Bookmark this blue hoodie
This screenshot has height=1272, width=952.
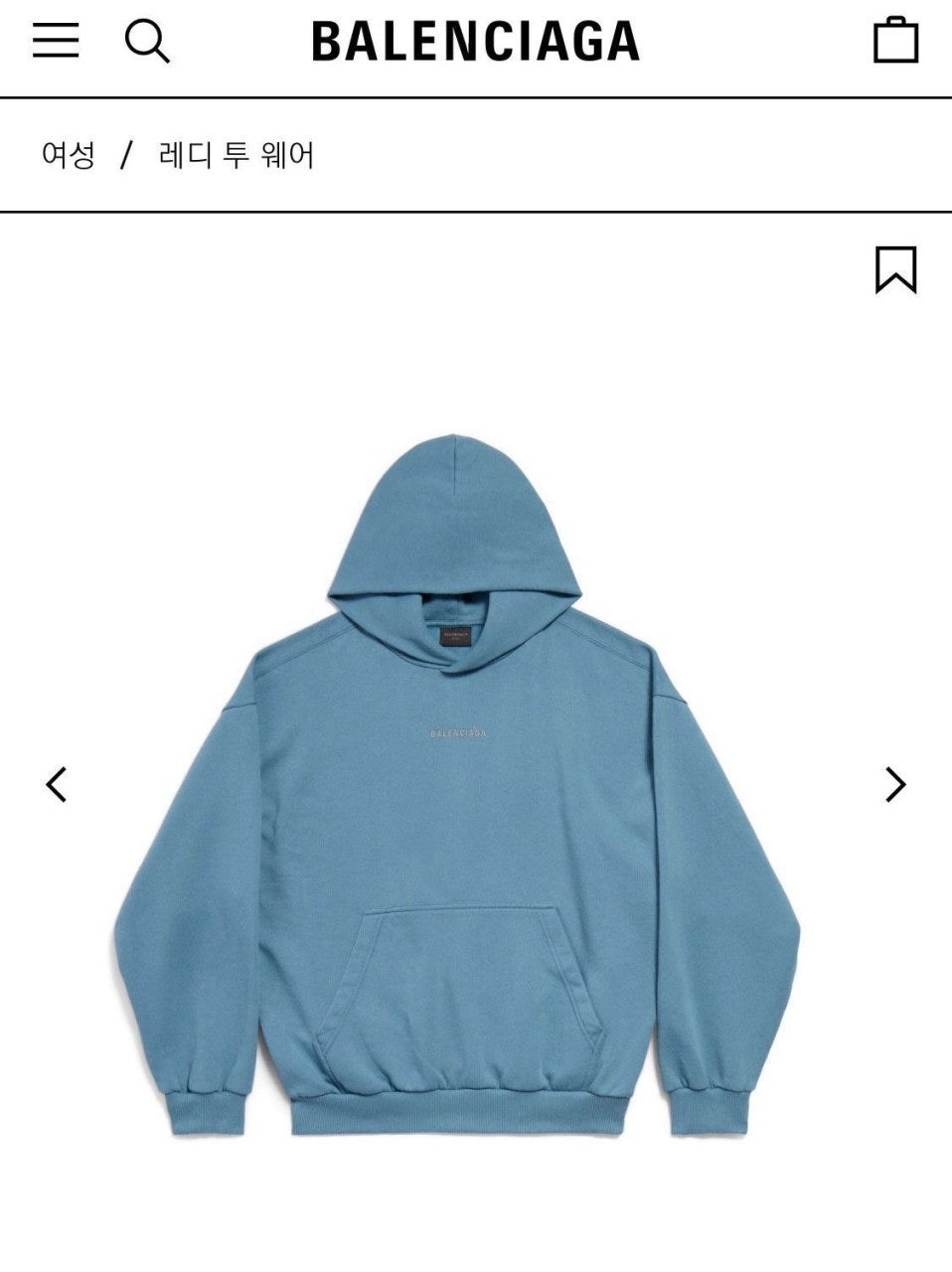[895, 270]
